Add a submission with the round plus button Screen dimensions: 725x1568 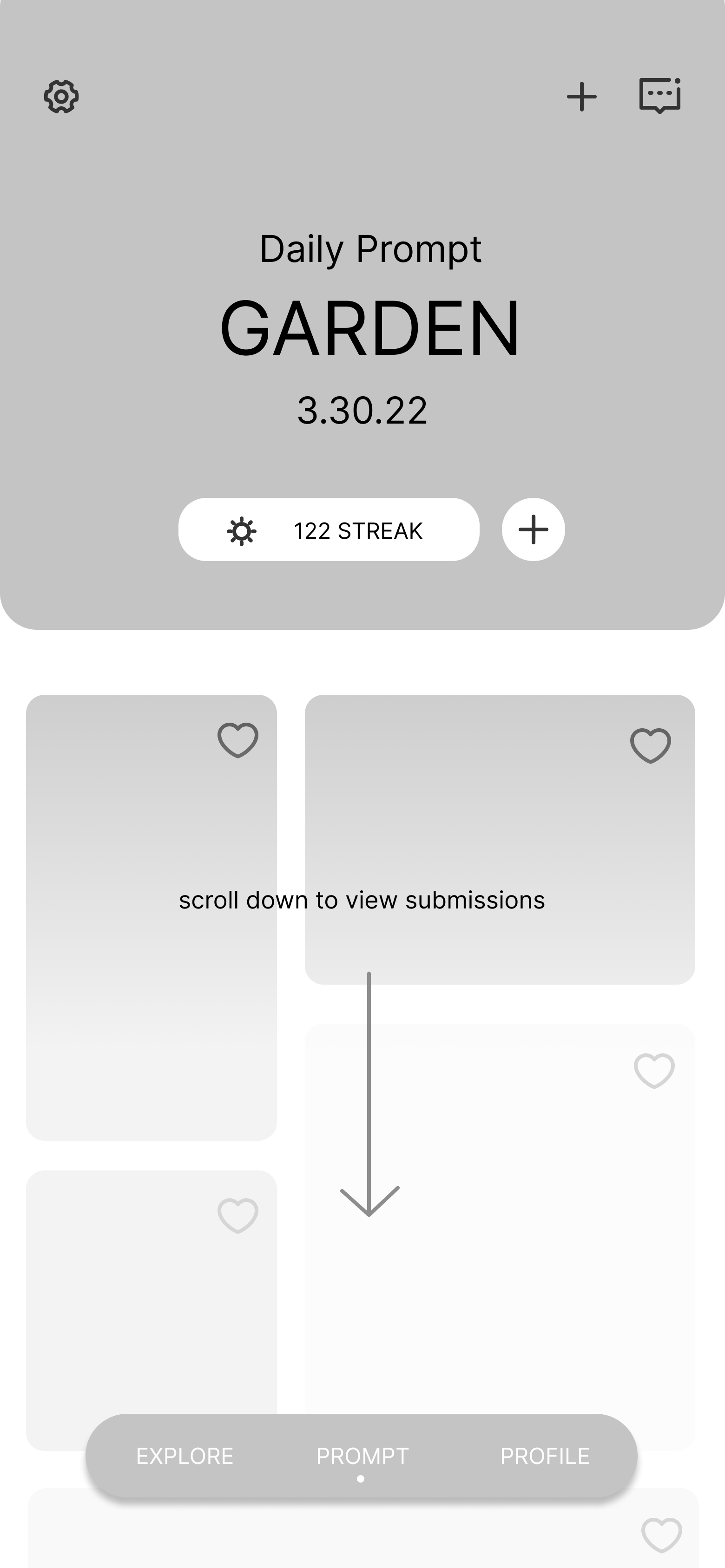[533, 529]
